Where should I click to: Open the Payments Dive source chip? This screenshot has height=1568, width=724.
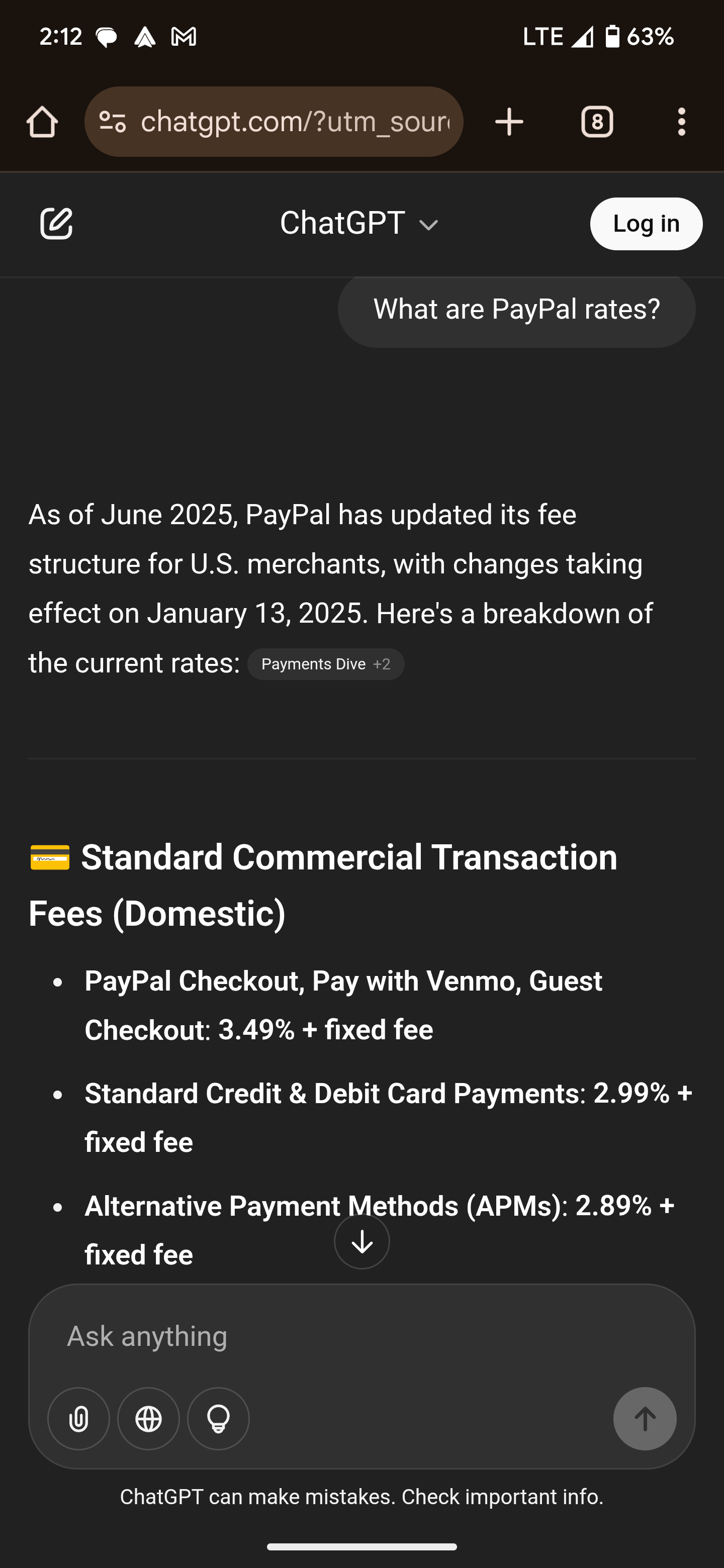point(326,664)
